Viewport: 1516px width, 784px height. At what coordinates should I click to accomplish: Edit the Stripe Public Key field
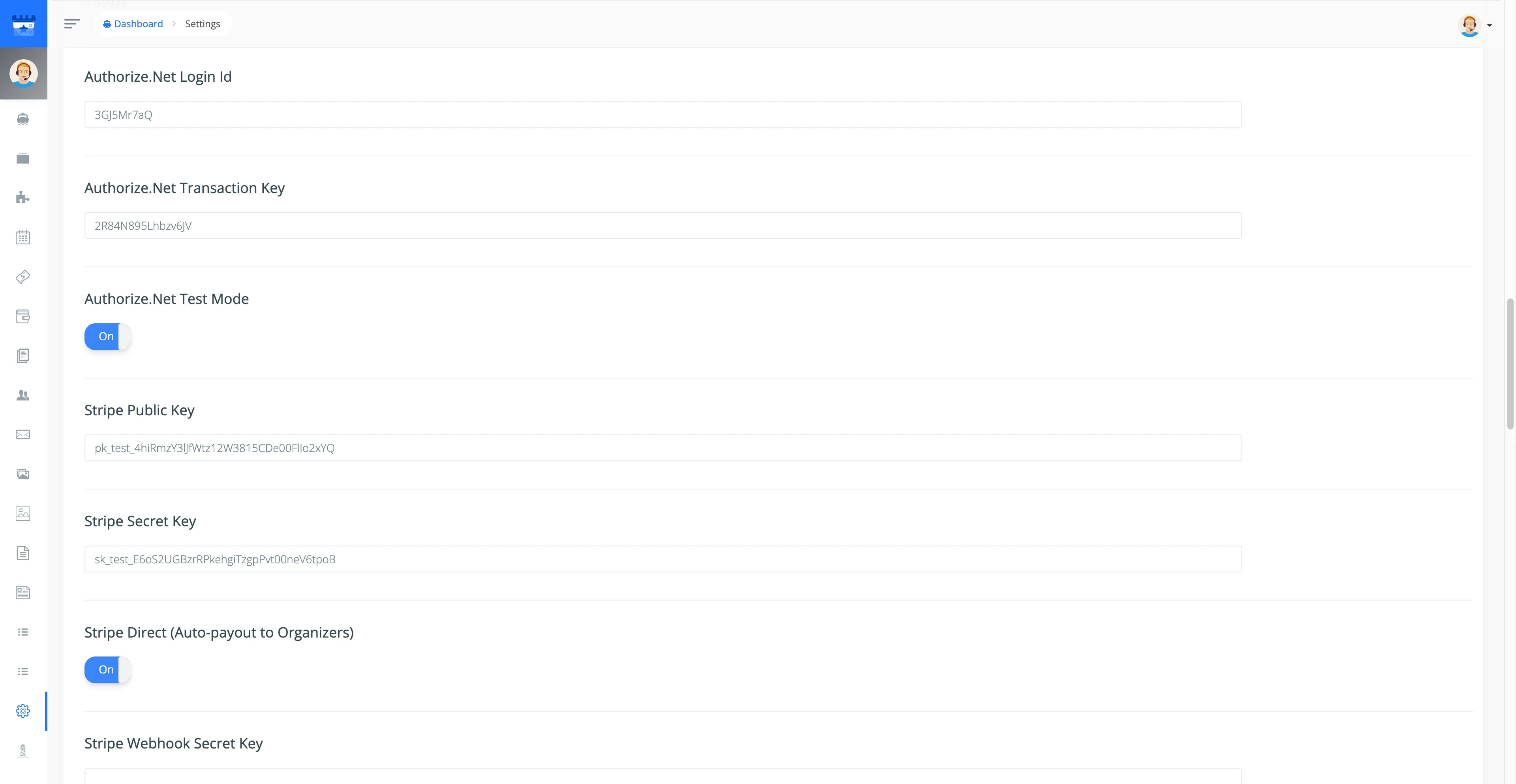point(663,448)
